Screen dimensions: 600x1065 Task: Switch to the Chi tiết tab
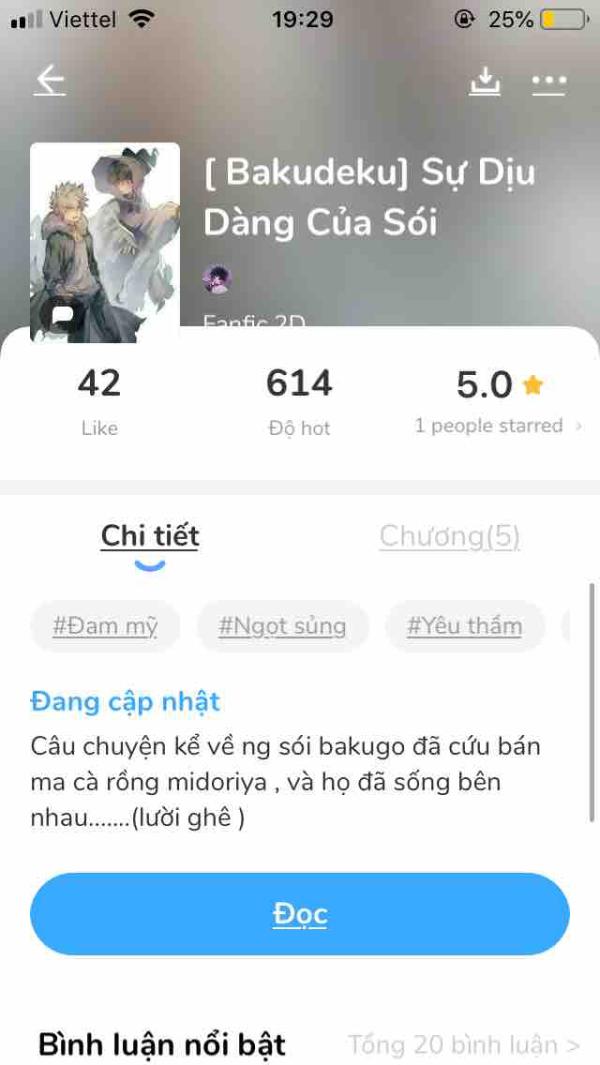[150, 536]
